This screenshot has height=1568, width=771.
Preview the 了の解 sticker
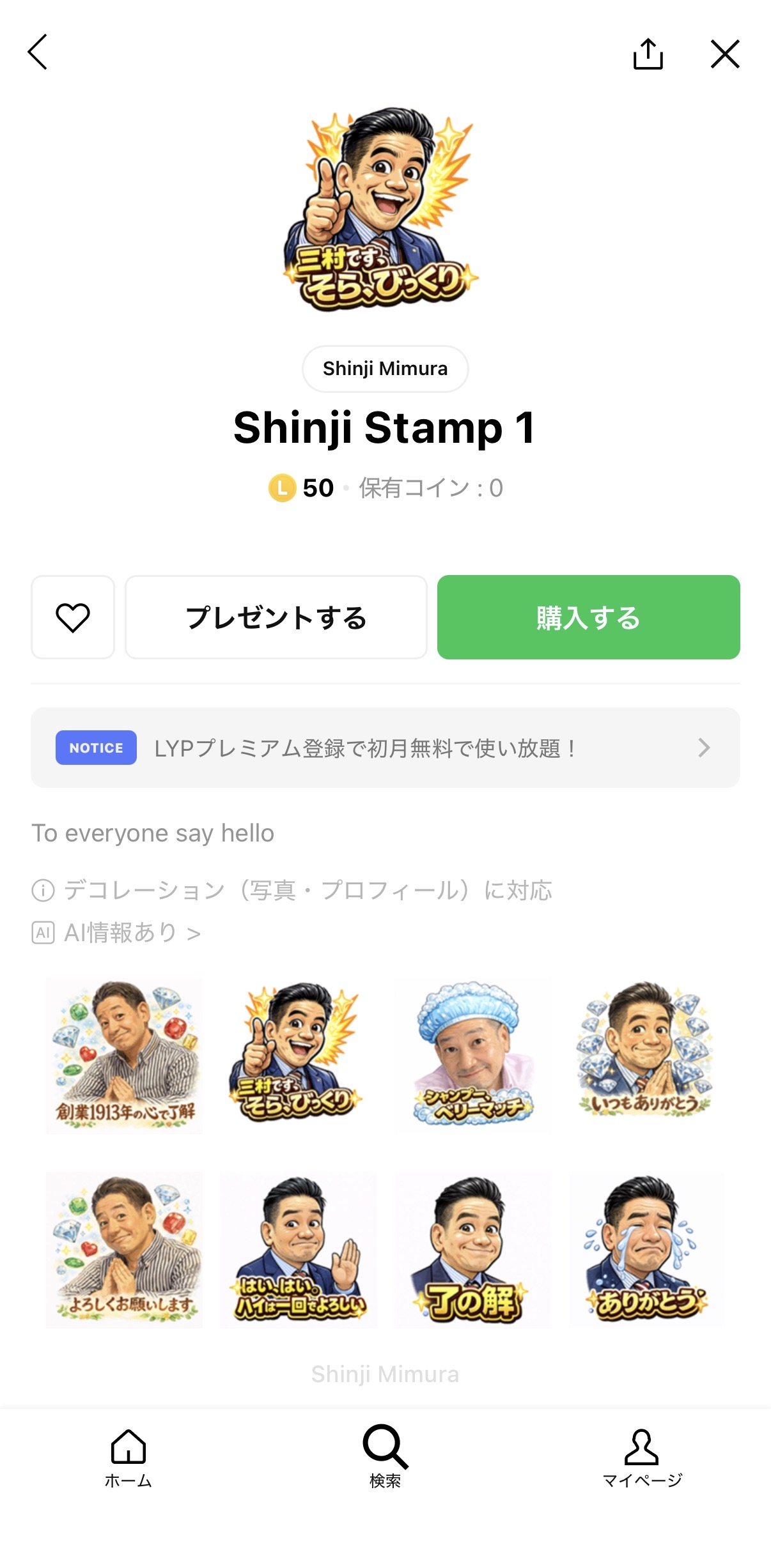point(472,1250)
